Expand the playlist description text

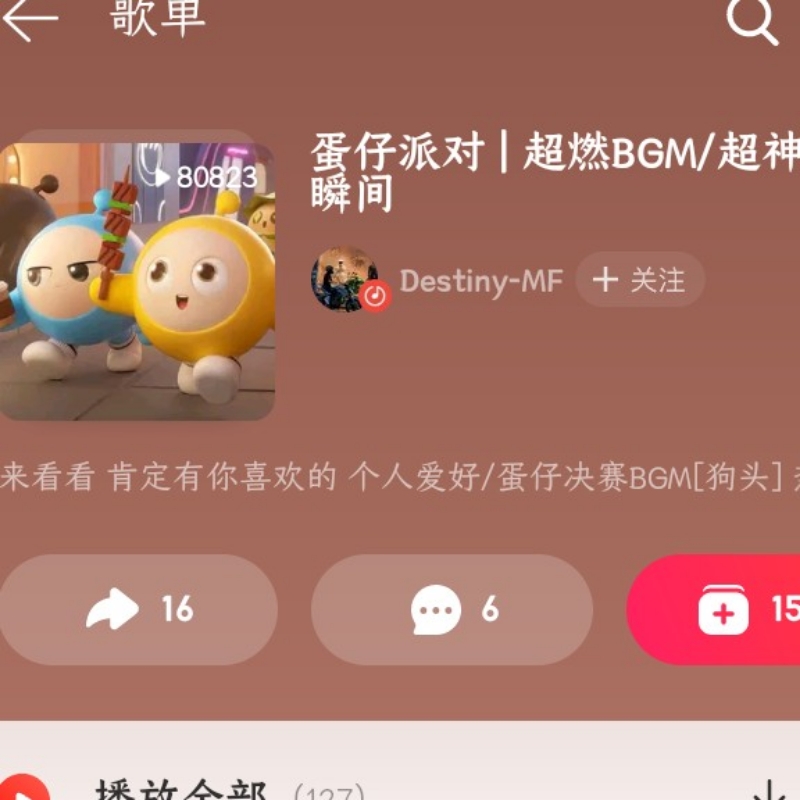pos(400,477)
